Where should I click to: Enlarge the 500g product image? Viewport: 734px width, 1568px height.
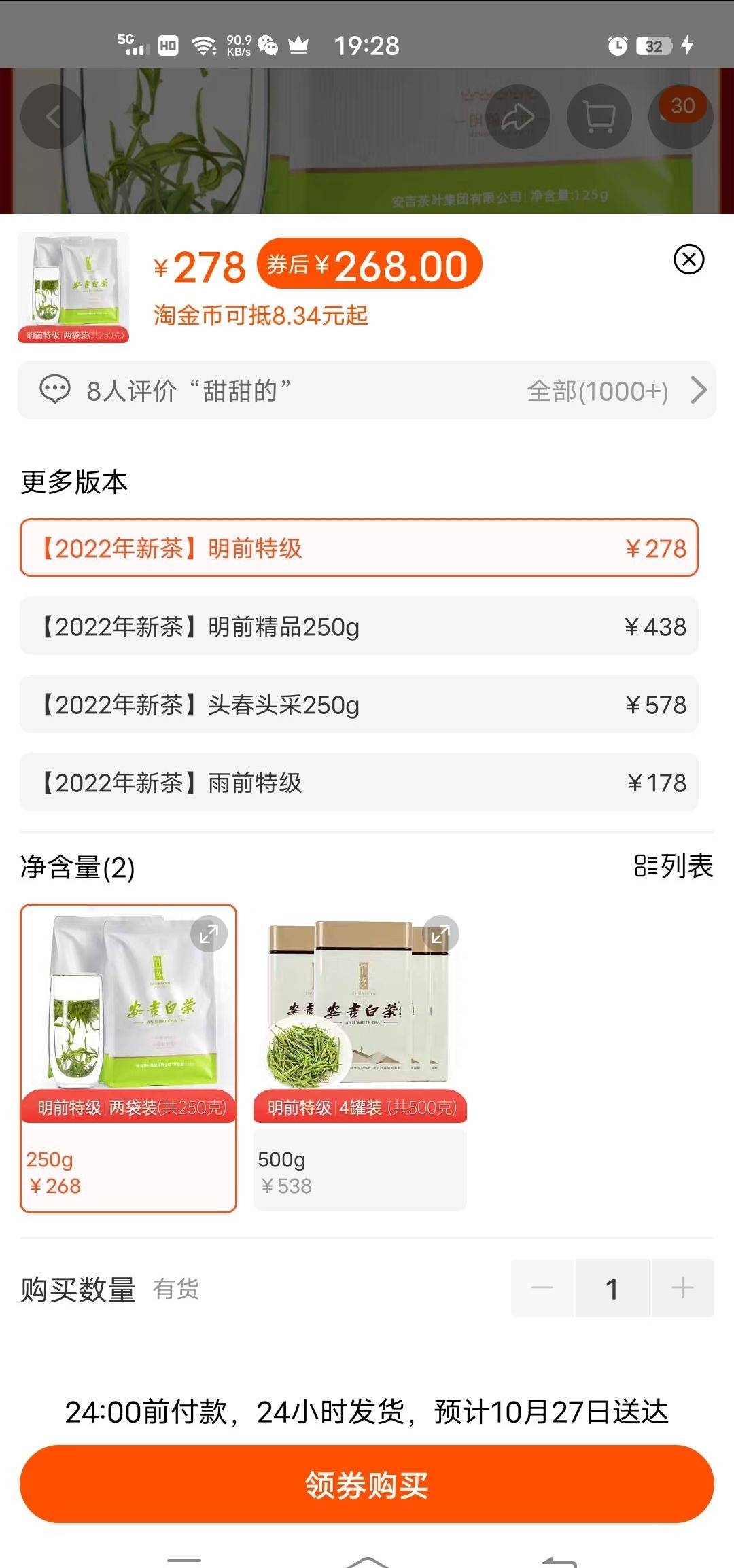pos(440,935)
